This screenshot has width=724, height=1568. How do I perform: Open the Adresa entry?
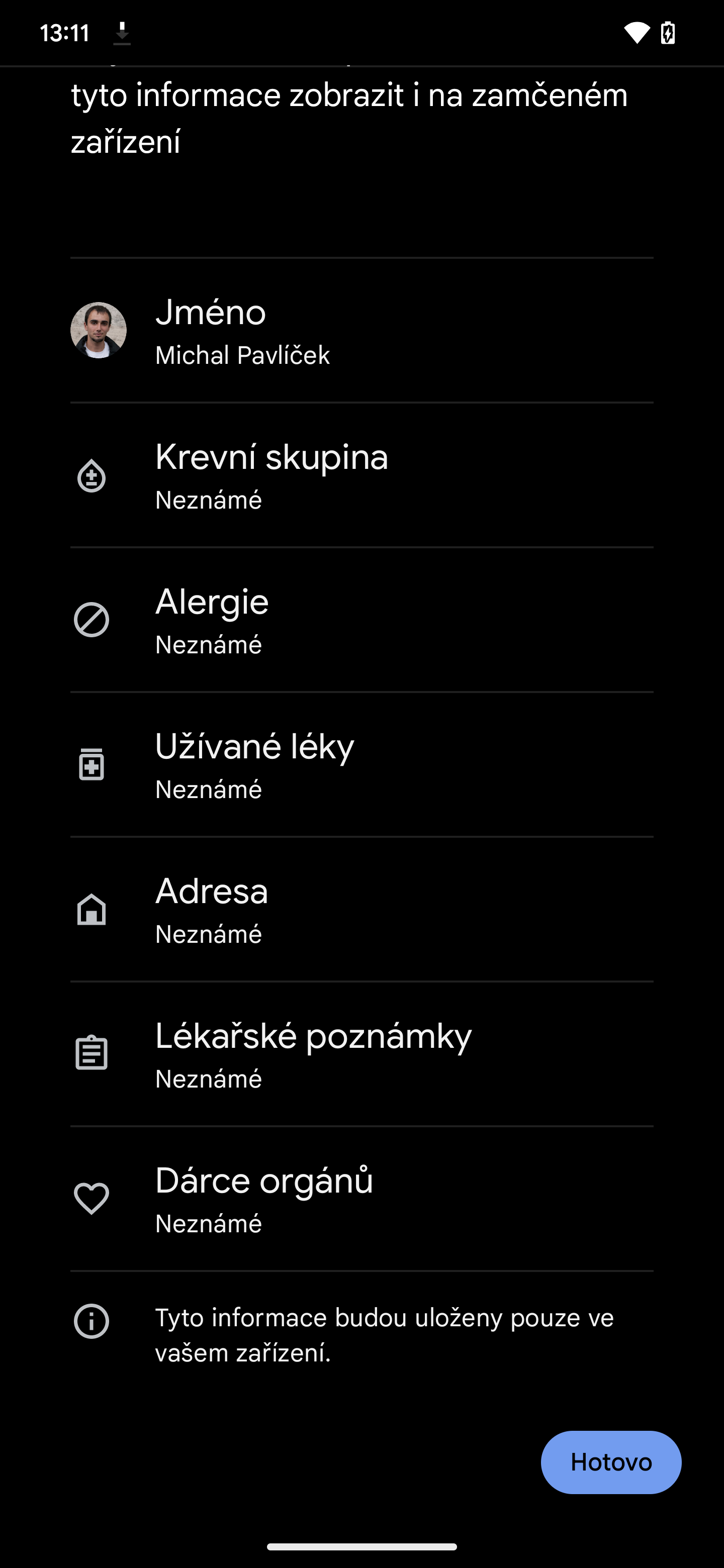[361, 910]
